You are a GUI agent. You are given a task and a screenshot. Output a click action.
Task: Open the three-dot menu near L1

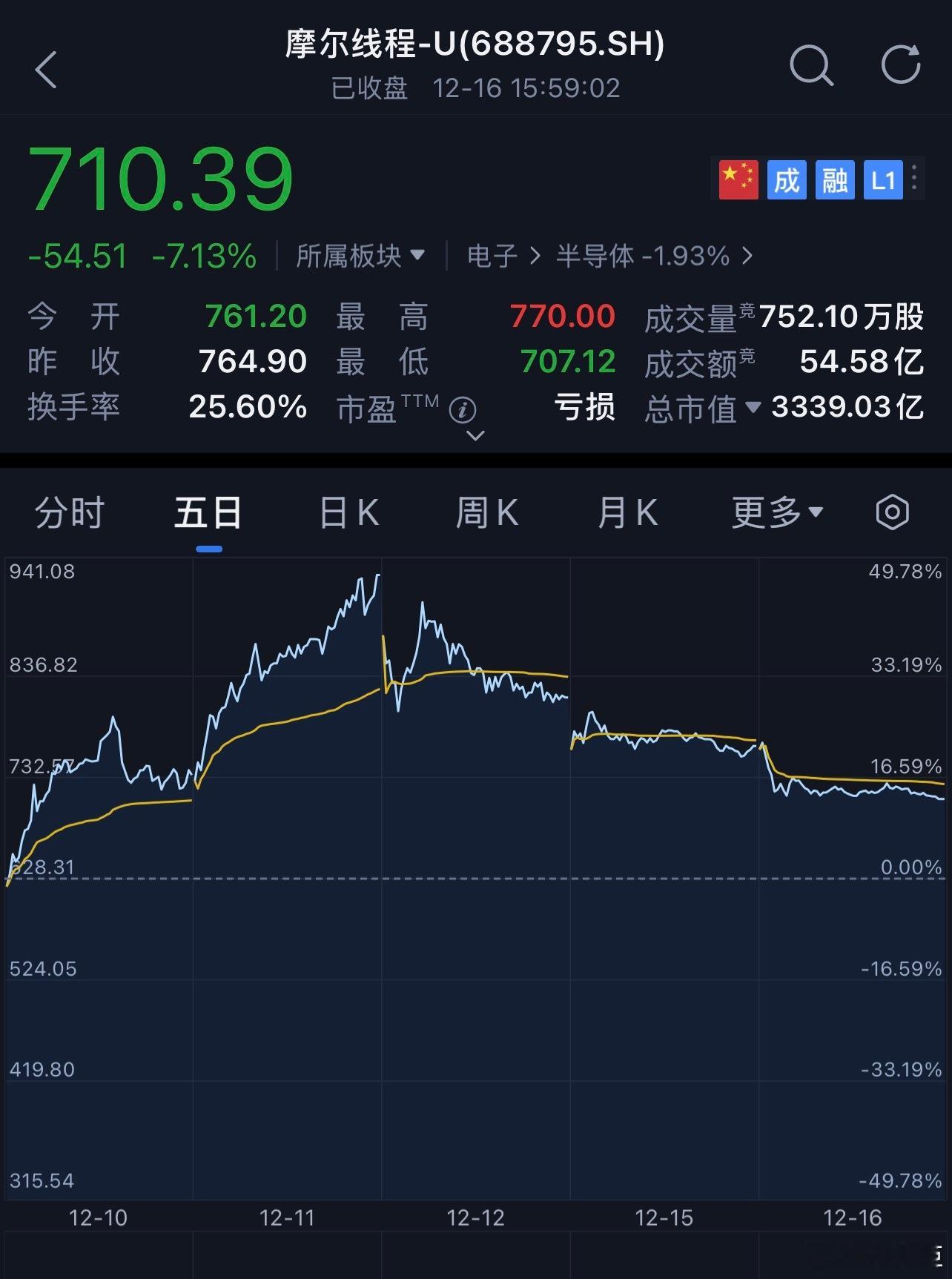[916, 179]
